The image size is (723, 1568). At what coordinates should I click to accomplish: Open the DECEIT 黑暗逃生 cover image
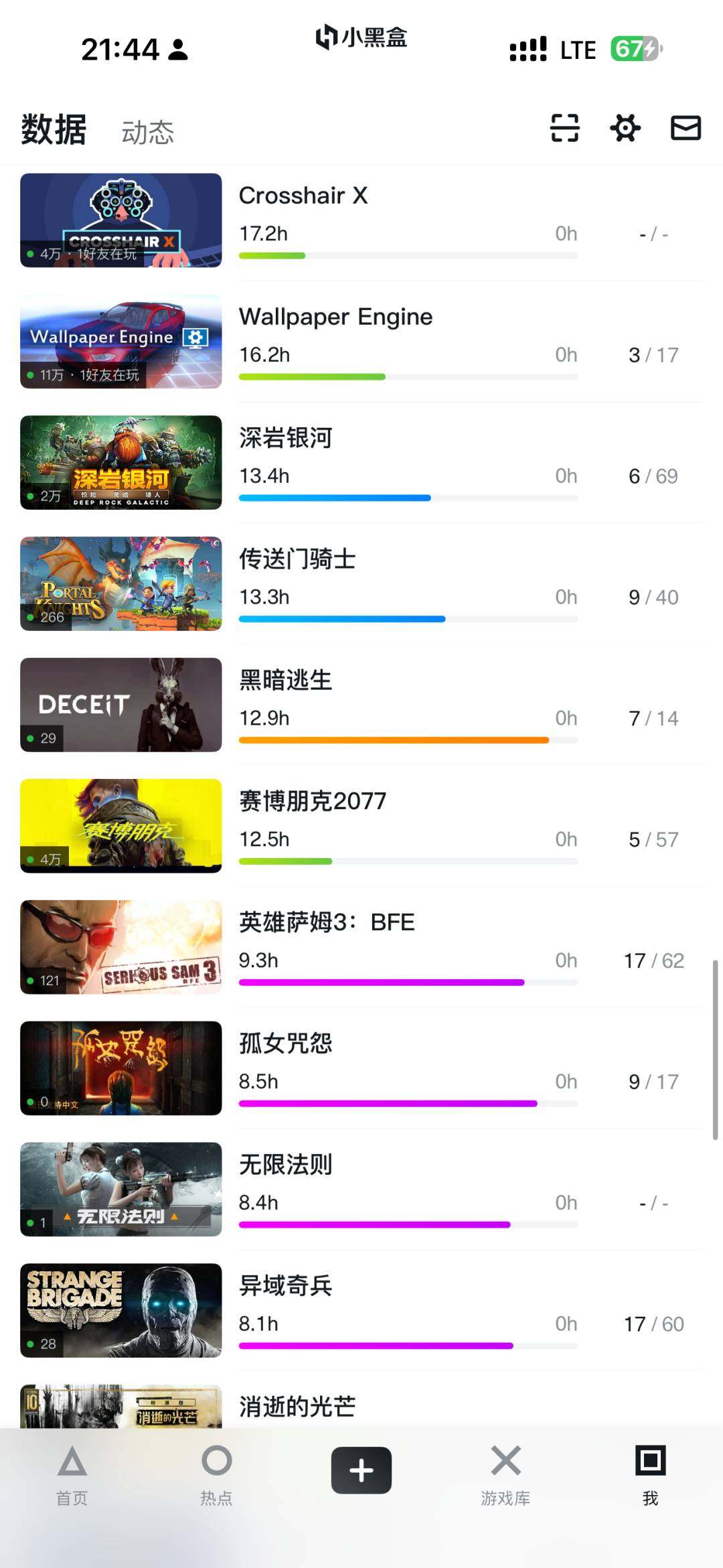point(120,705)
